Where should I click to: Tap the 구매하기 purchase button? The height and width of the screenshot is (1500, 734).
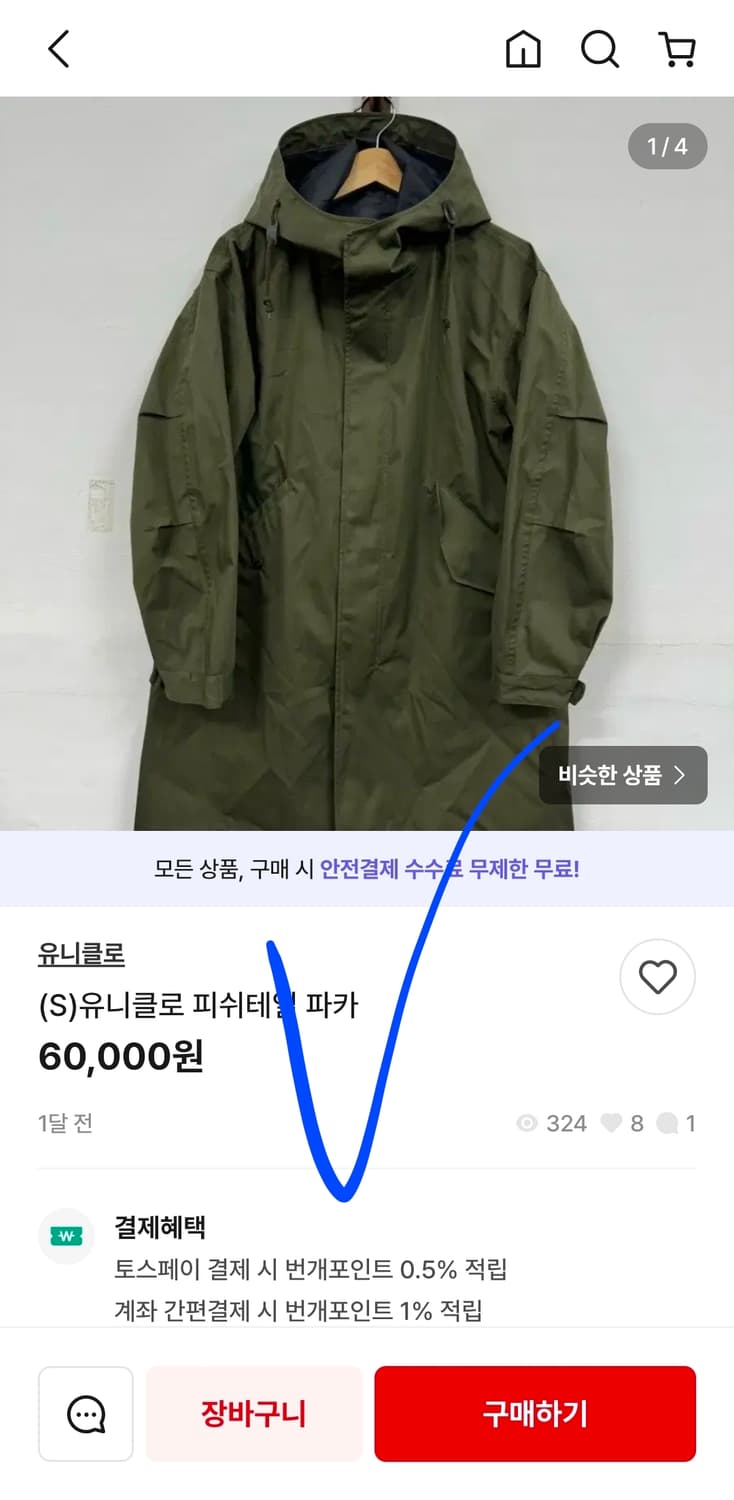click(x=534, y=1413)
